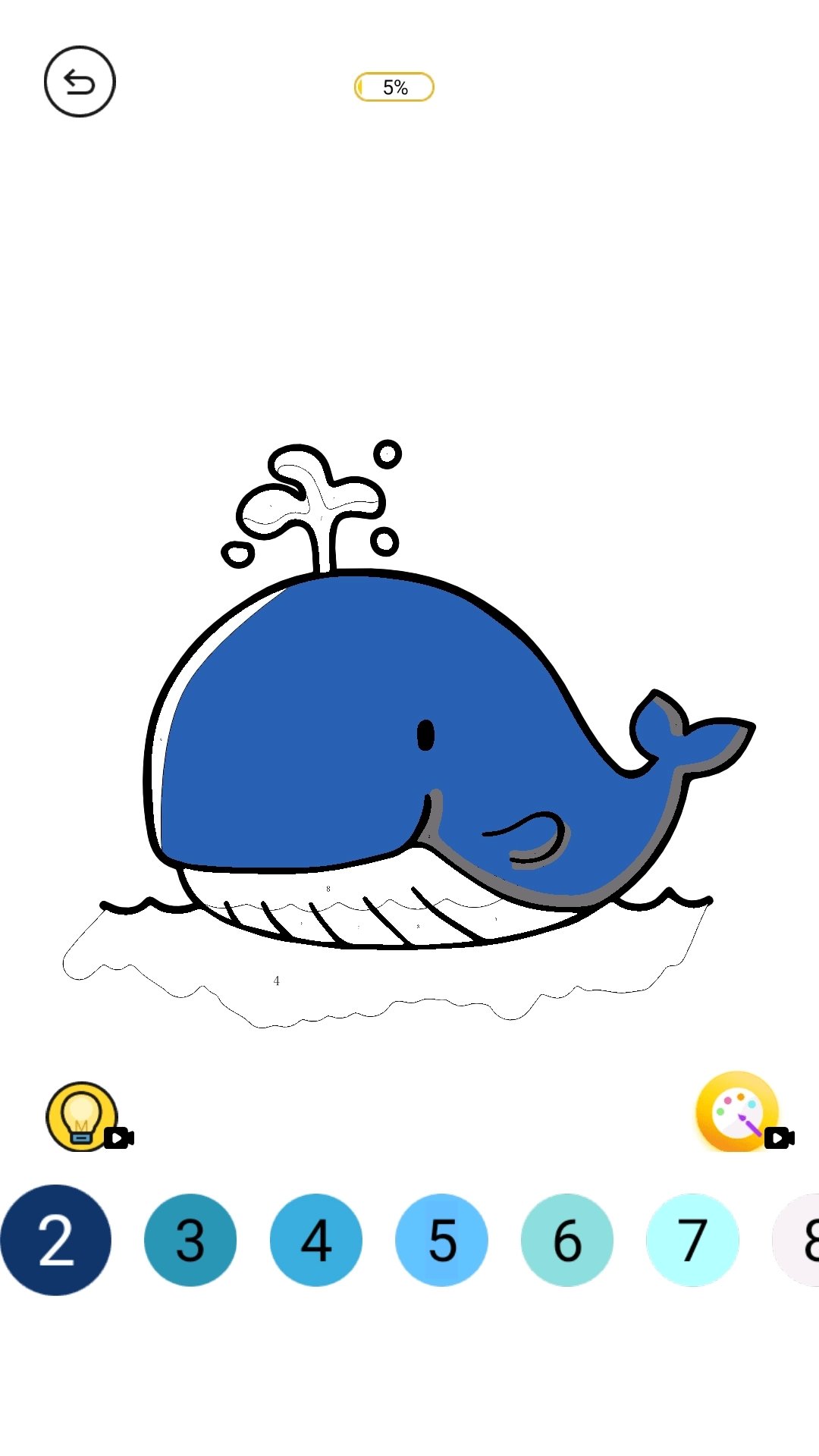The height and width of the screenshot is (1456, 819).
Task: Pick color number 5
Action: pos(441,1240)
